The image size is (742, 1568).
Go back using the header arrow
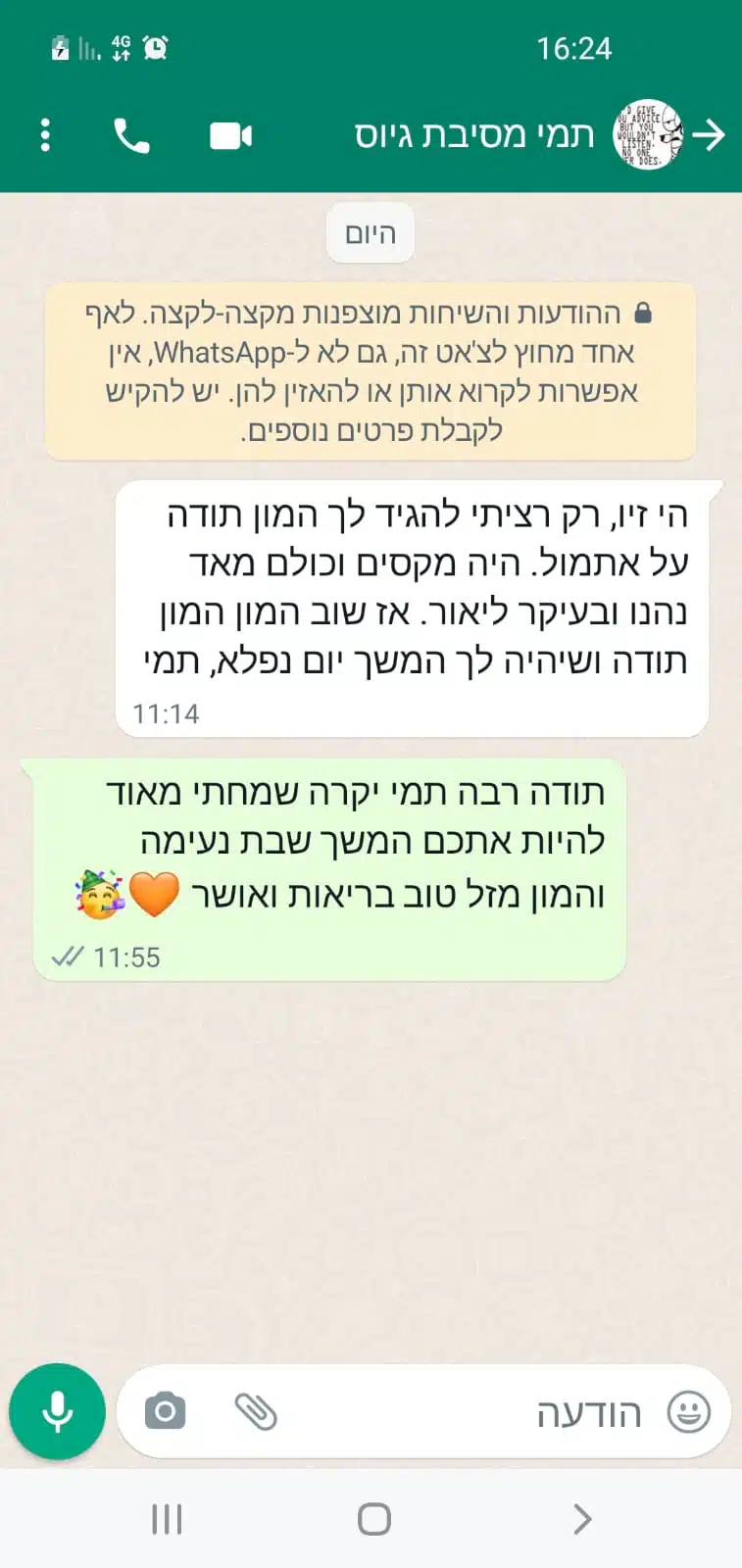709,135
